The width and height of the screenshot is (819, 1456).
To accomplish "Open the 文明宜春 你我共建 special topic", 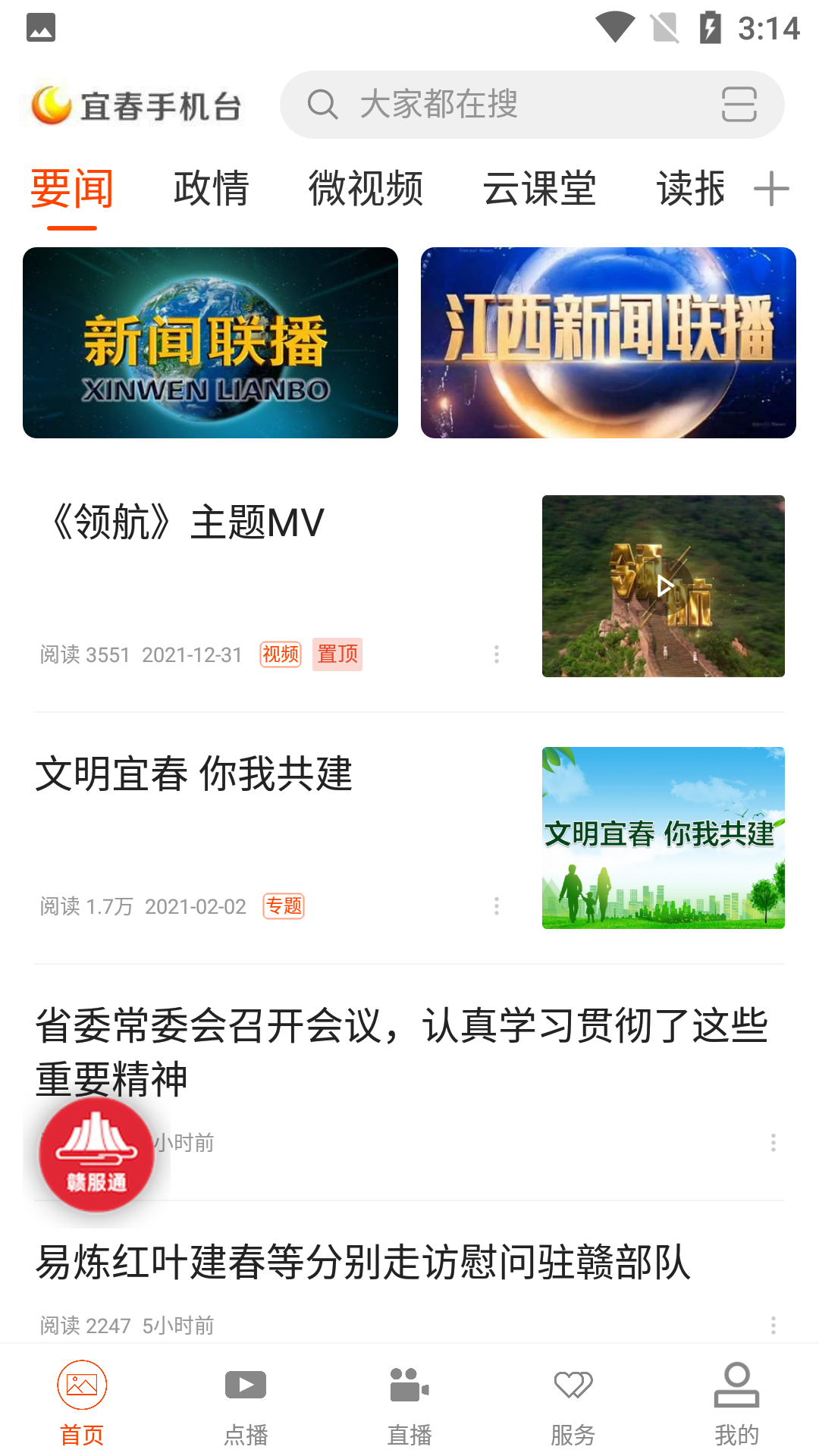I will 194,775.
